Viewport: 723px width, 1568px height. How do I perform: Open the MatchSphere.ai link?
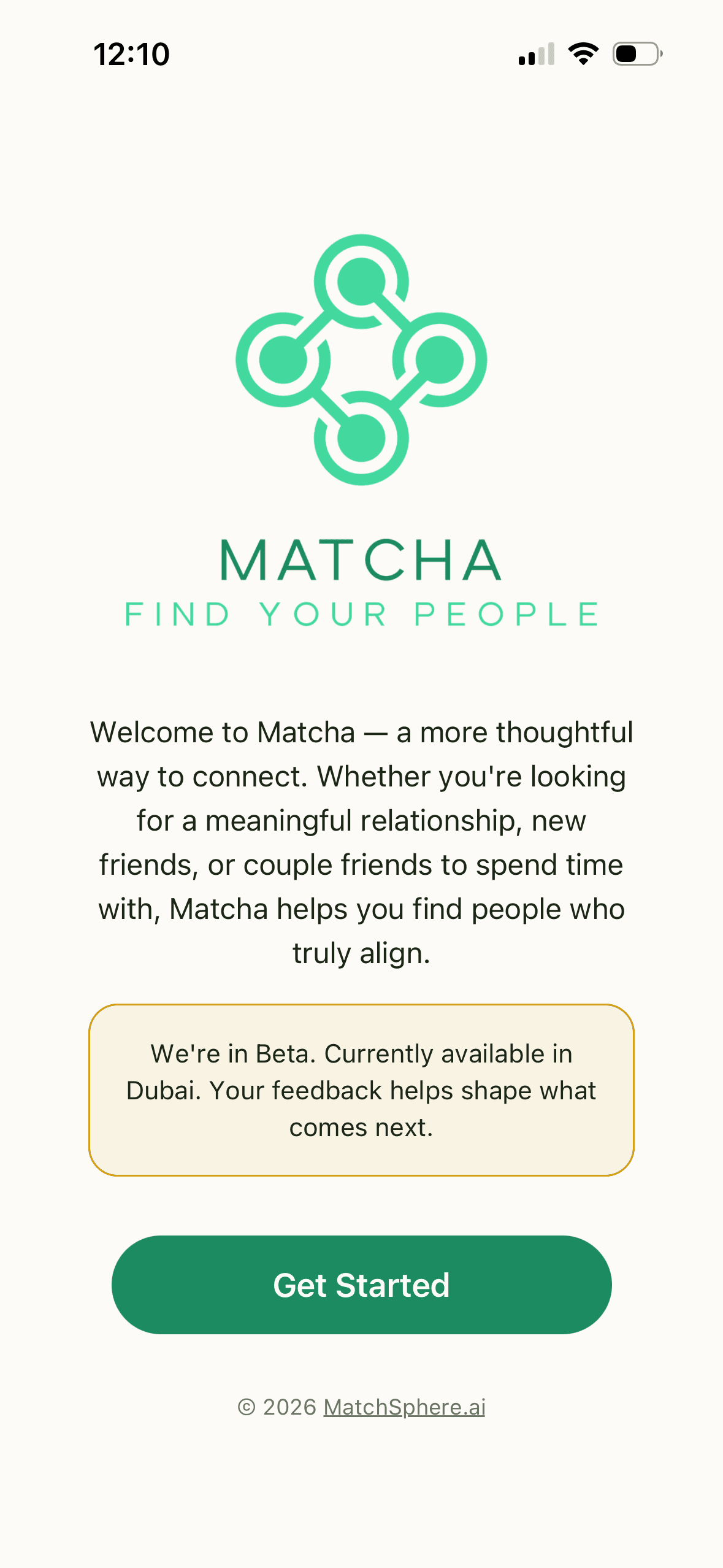point(404,1408)
